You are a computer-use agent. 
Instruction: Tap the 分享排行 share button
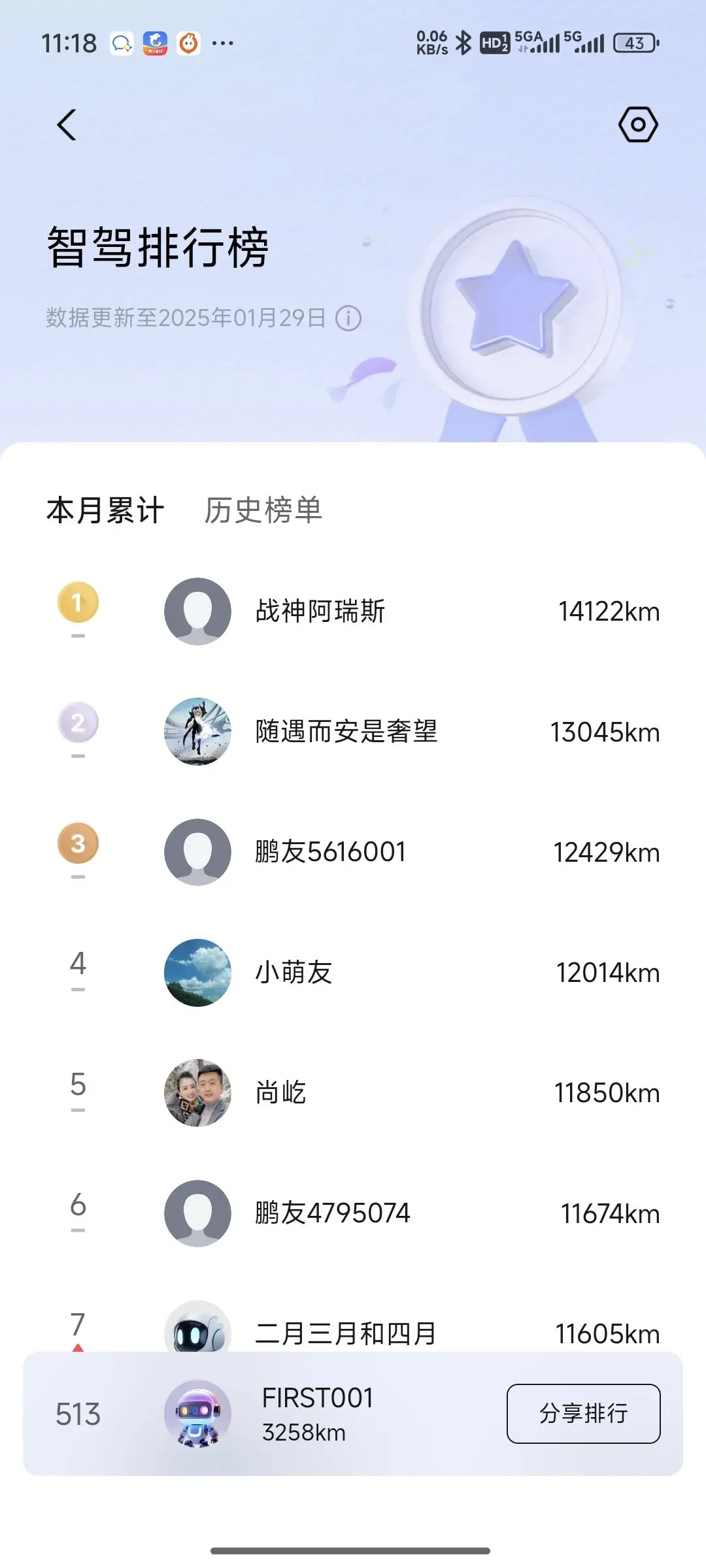583,1413
